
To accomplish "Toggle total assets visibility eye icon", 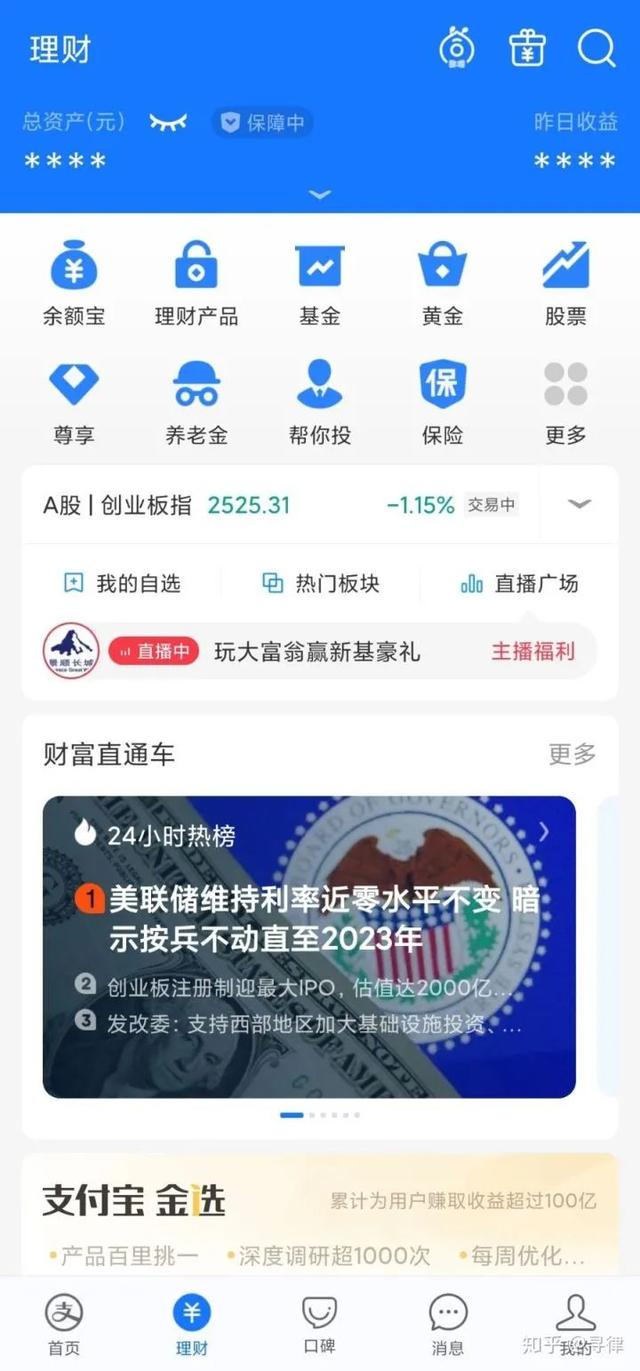I will click(x=168, y=122).
